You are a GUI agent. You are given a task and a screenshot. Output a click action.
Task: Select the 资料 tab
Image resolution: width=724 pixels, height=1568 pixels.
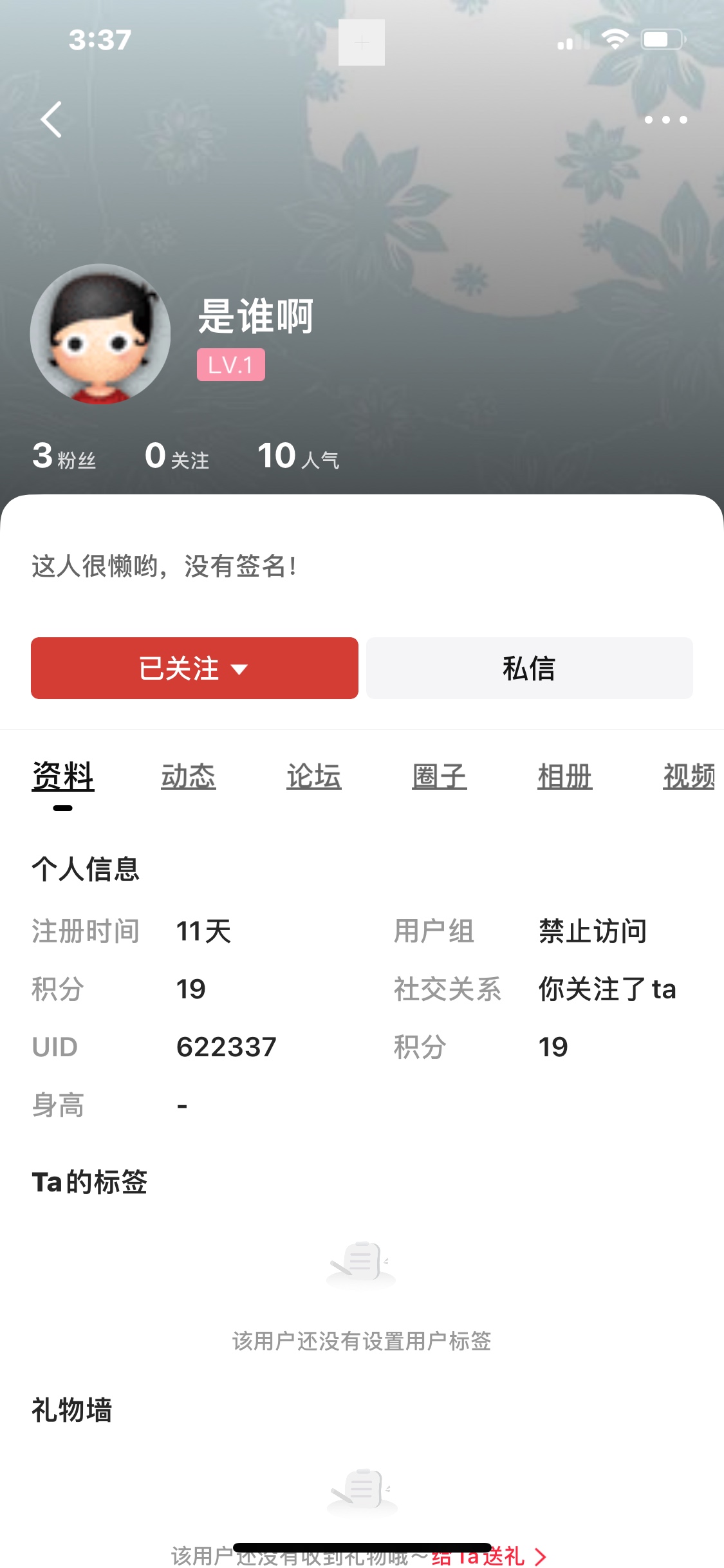pyautogui.click(x=63, y=776)
